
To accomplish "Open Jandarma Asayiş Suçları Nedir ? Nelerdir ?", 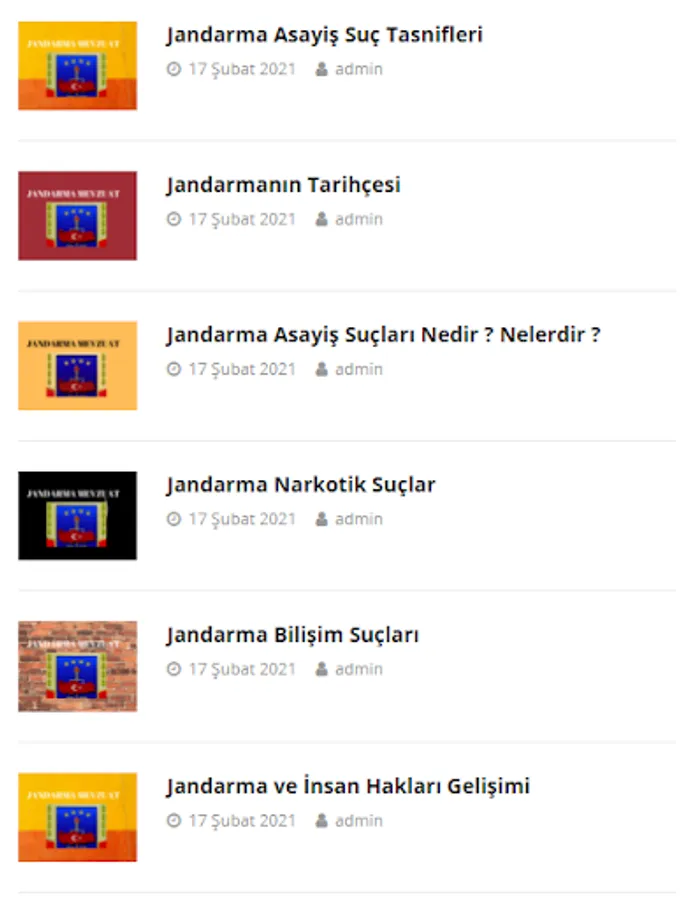I will [383, 335].
